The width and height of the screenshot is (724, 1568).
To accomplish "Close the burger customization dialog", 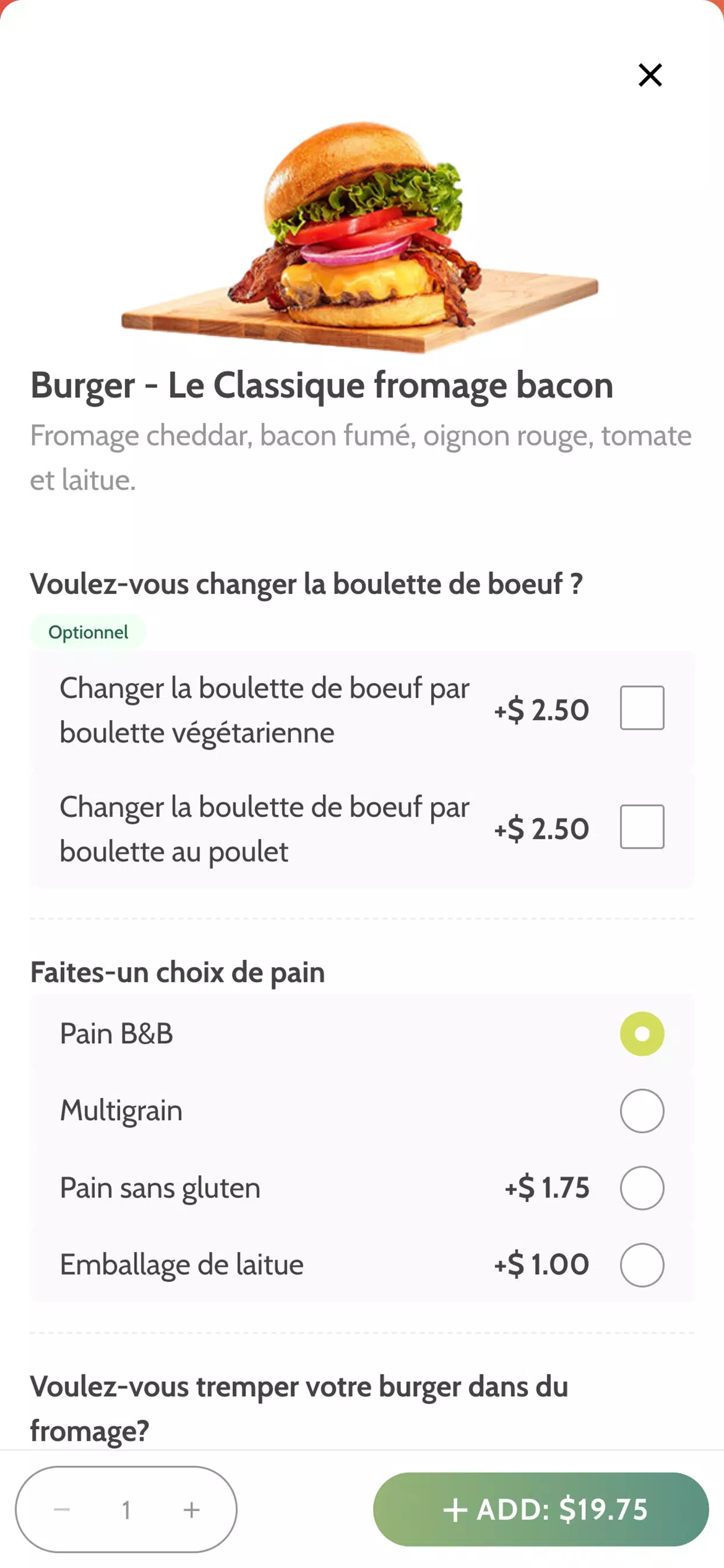I will pos(650,75).
